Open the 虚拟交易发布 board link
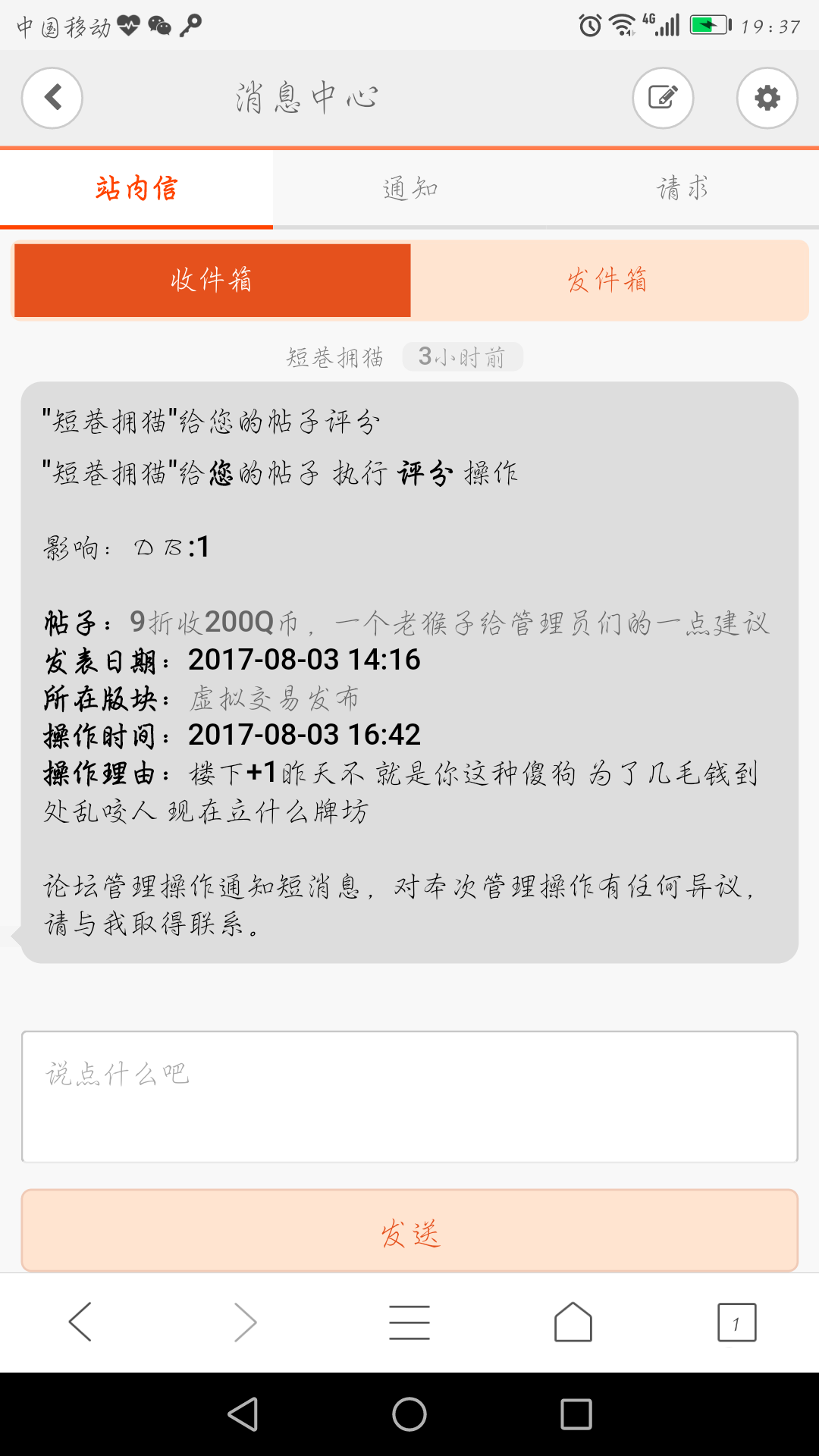 point(274,698)
